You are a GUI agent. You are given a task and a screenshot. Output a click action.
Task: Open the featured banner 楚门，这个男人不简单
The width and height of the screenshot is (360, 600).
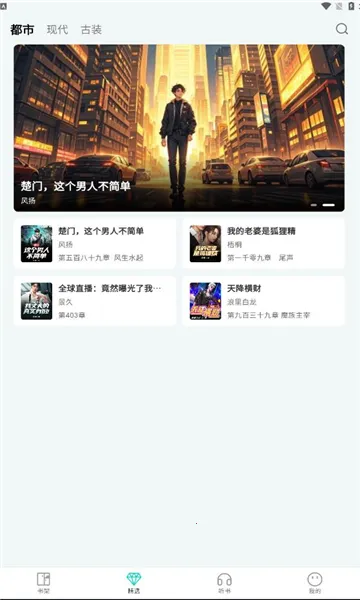(x=179, y=128)
